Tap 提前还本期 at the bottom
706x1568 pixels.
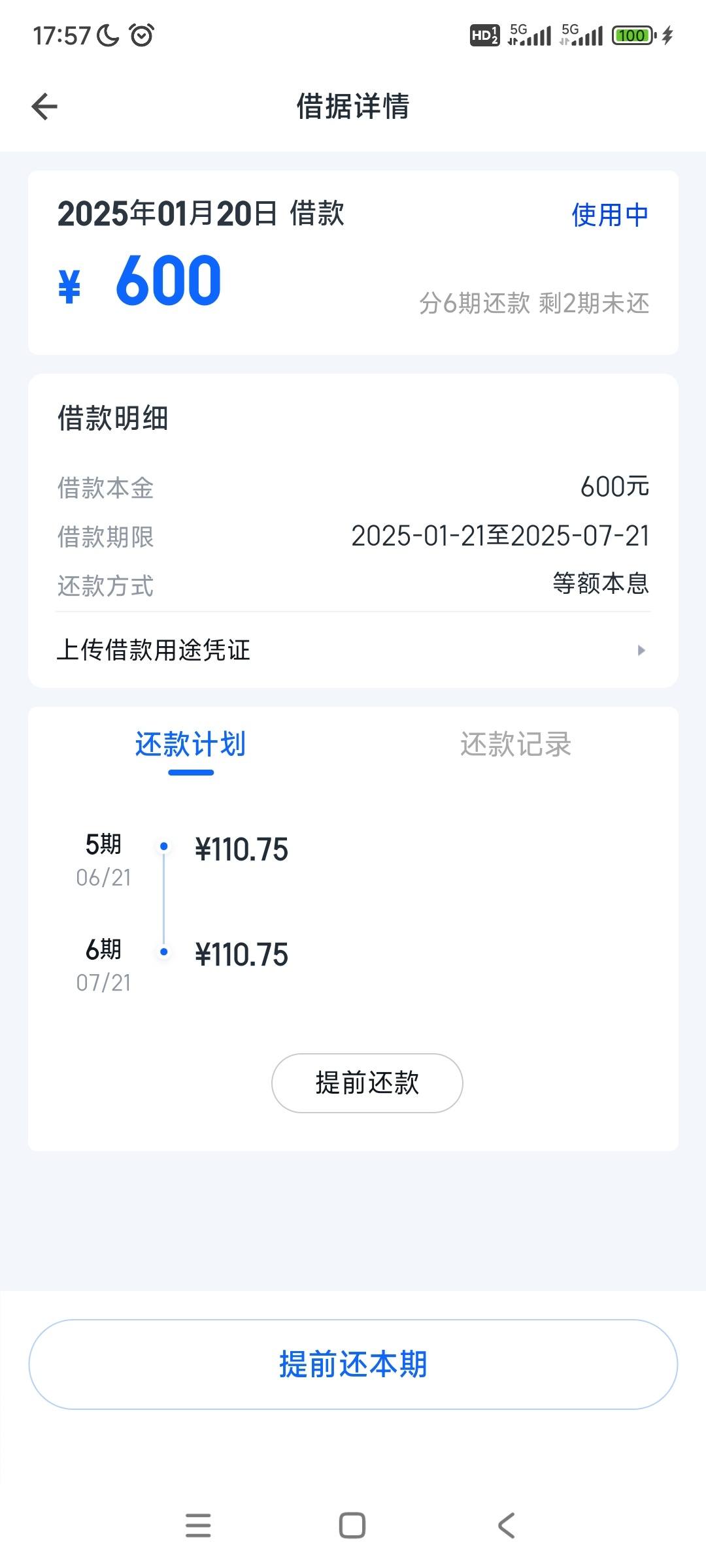click(353, 1364)
